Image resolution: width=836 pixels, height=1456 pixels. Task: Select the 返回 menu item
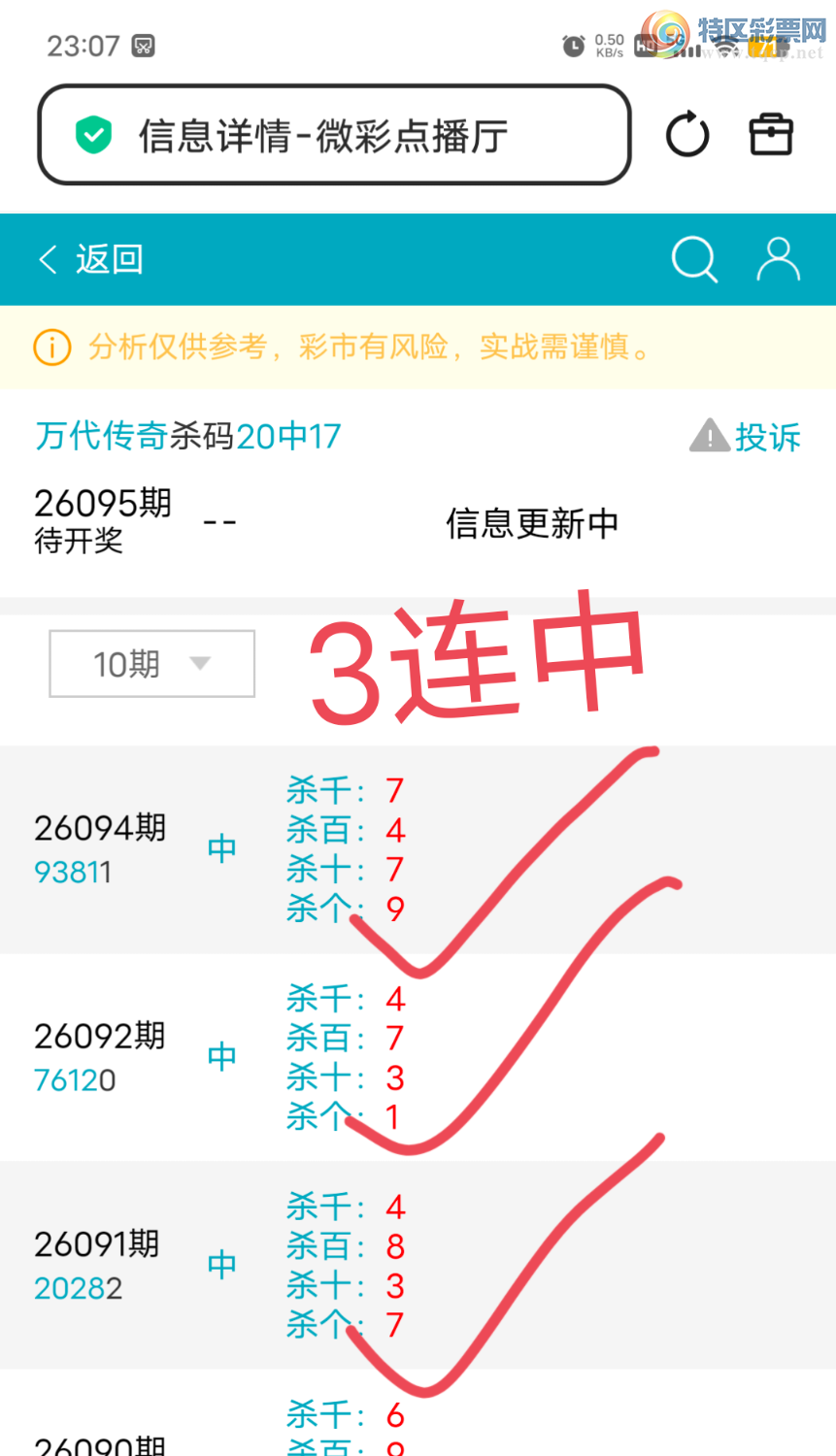[x=109, y=259]
